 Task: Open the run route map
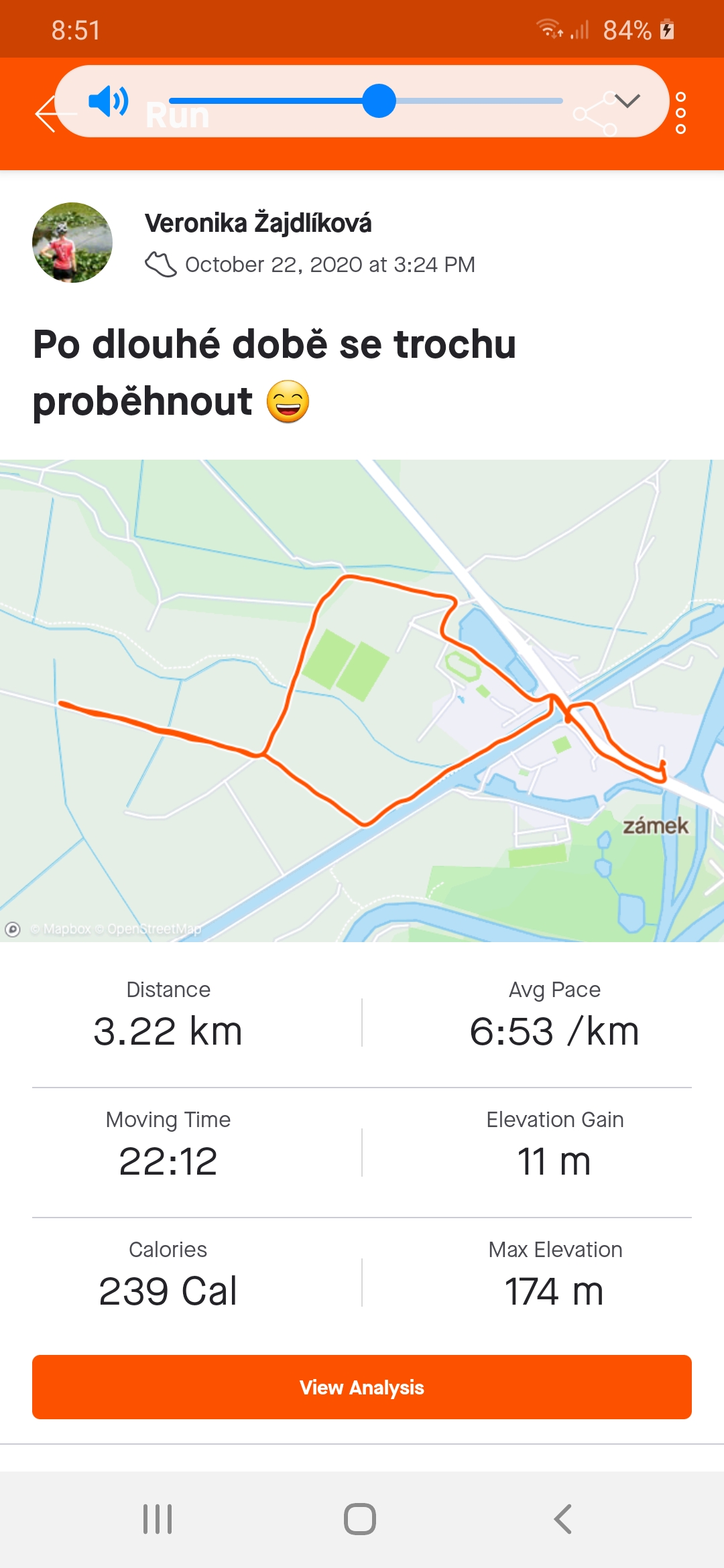pyautogui.click(x=362, y=700)
